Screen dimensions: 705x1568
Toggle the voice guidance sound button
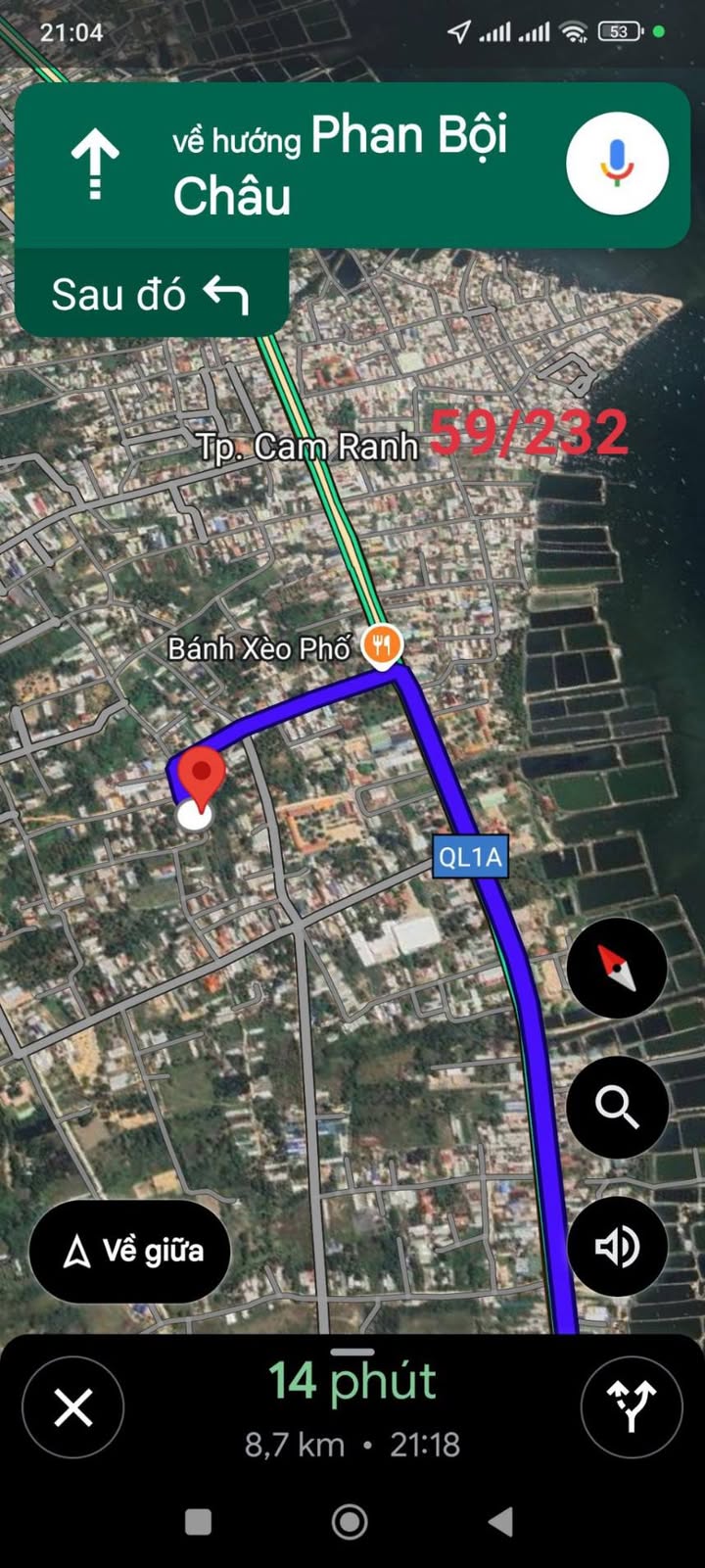pyautogui.click(x=617, y=1247)
